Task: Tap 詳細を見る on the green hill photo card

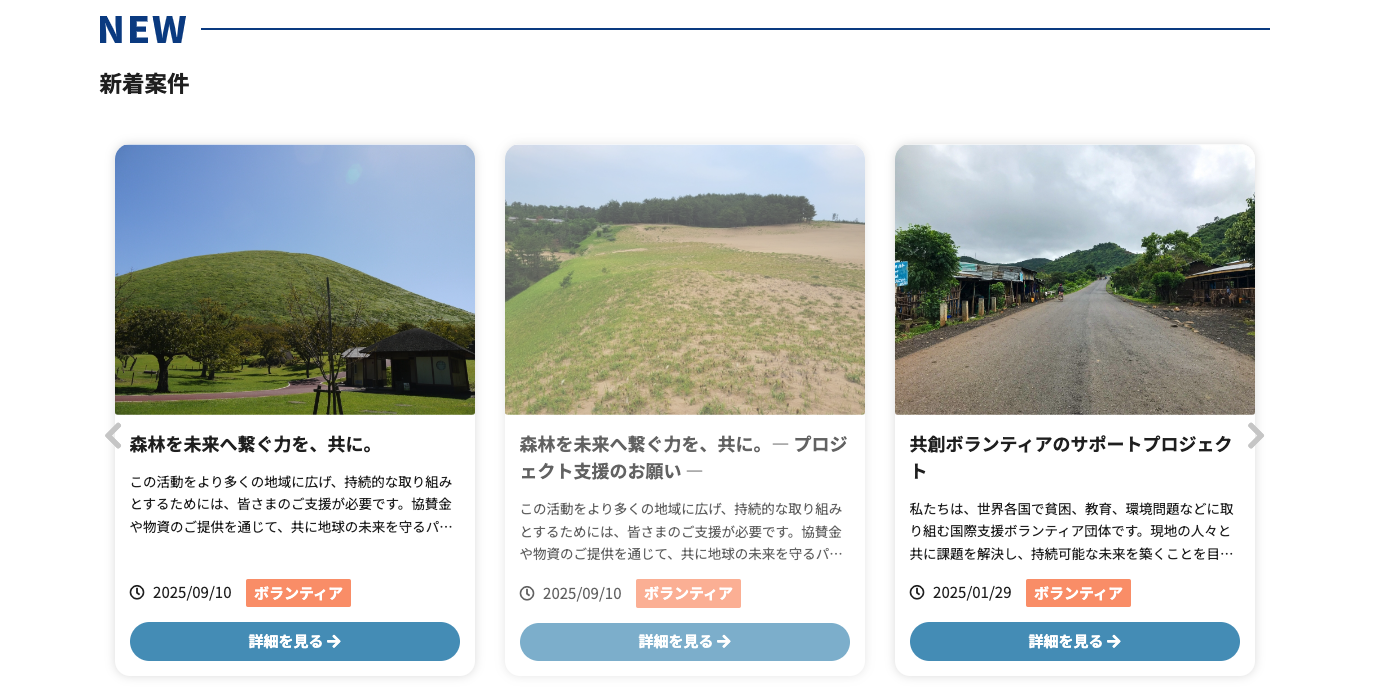Action: (x=295, y=641)
